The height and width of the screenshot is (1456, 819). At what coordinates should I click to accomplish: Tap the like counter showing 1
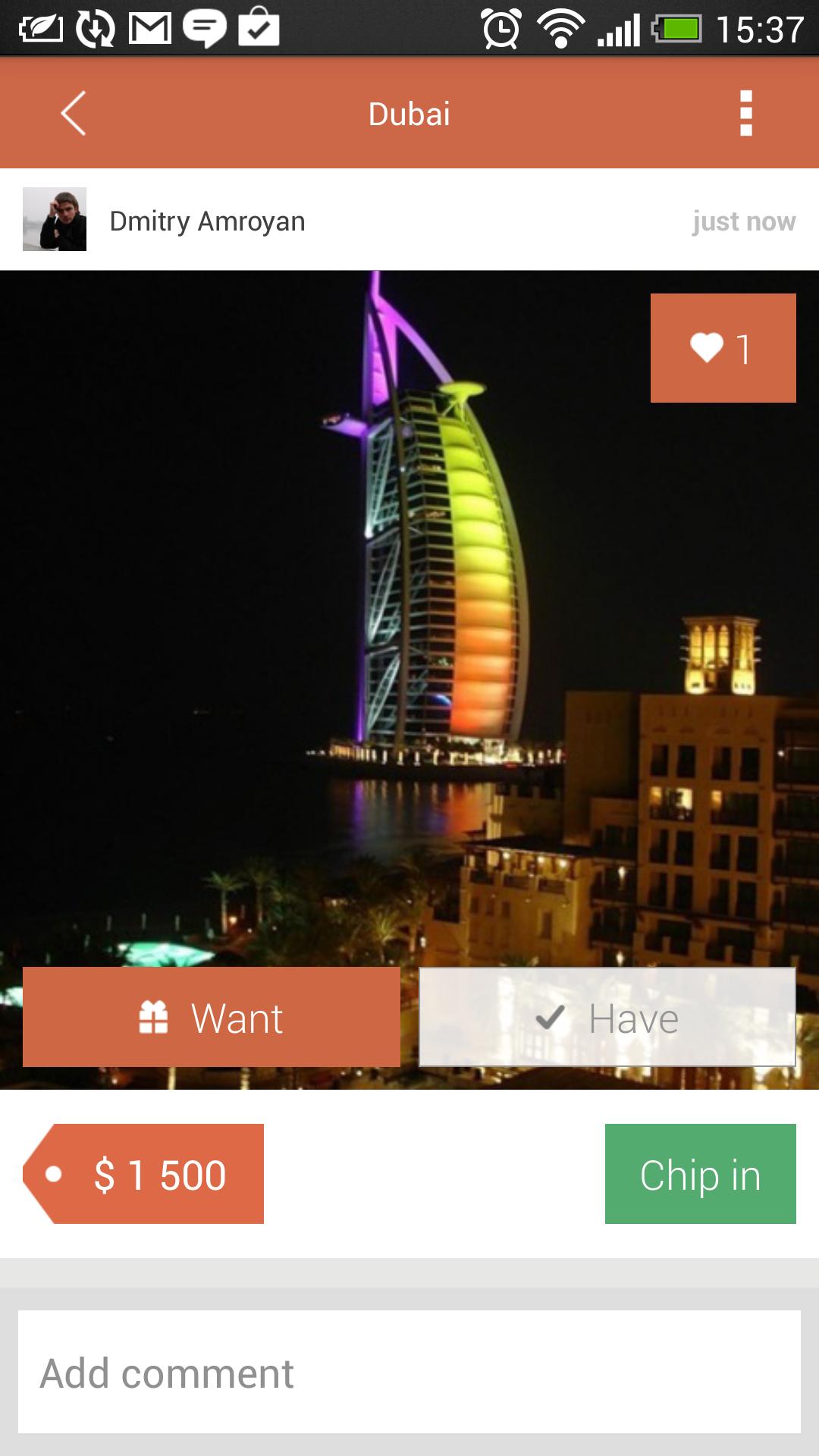point(746,347)
